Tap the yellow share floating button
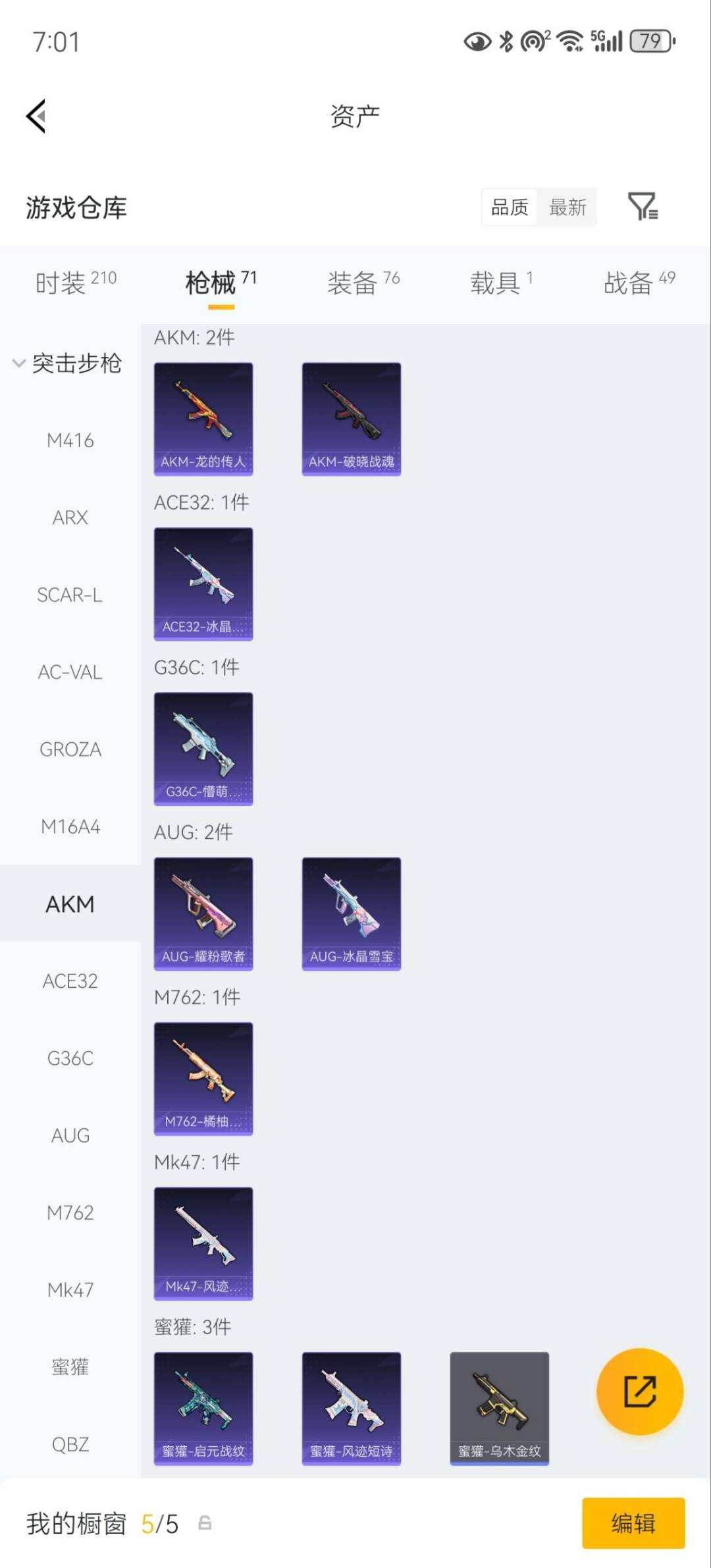This screenshot has width=711, height=1568. click(x=639, y=1392)
